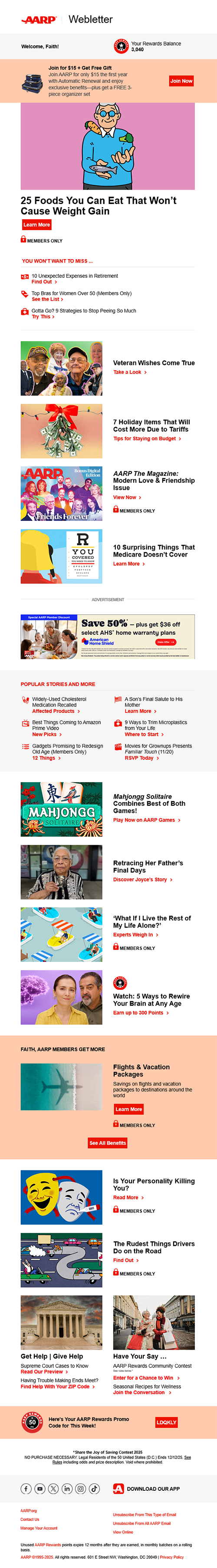217x1568 pixels.
Task: Tap View Now for AARP The Magazine
Action: click(127, 497)
